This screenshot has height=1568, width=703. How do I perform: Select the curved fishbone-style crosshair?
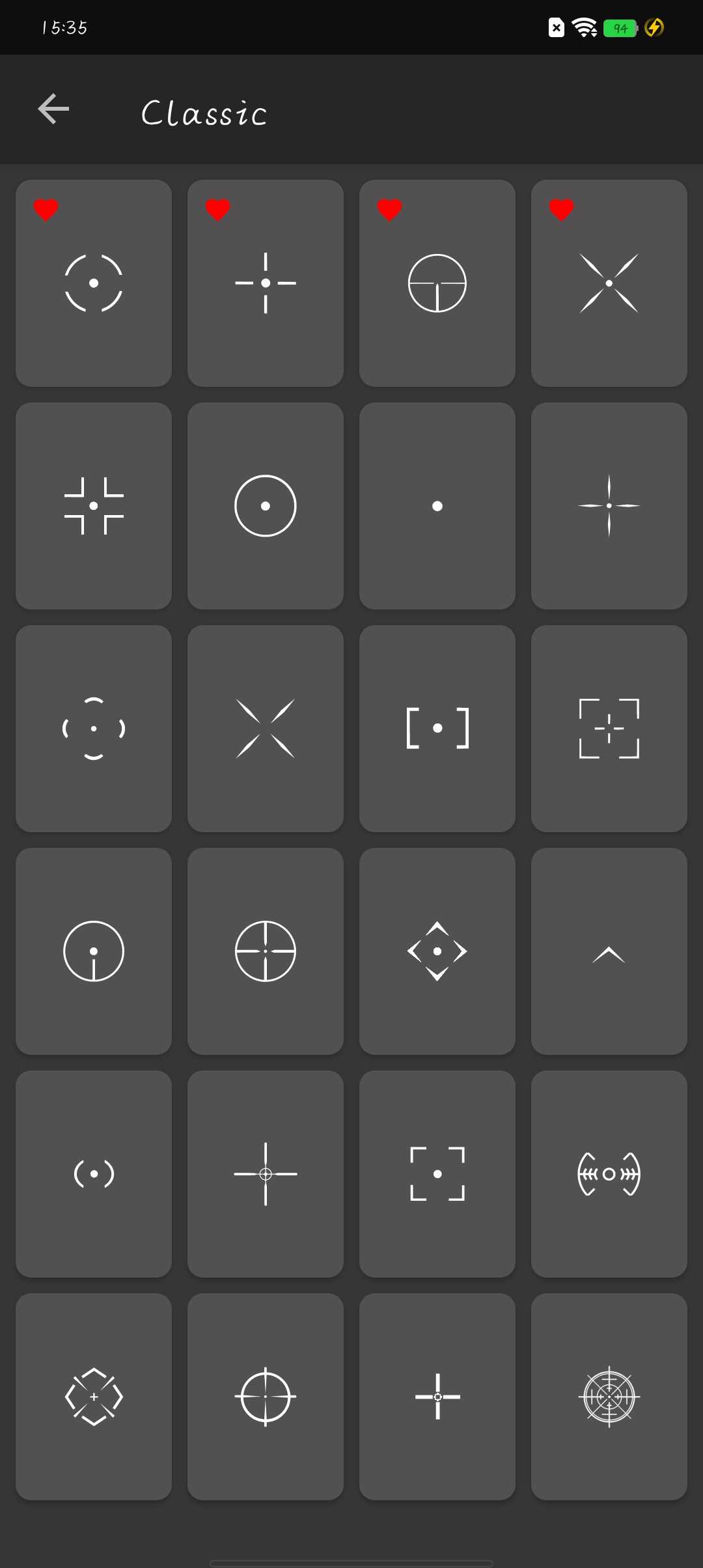click(x=609, y=1174)
